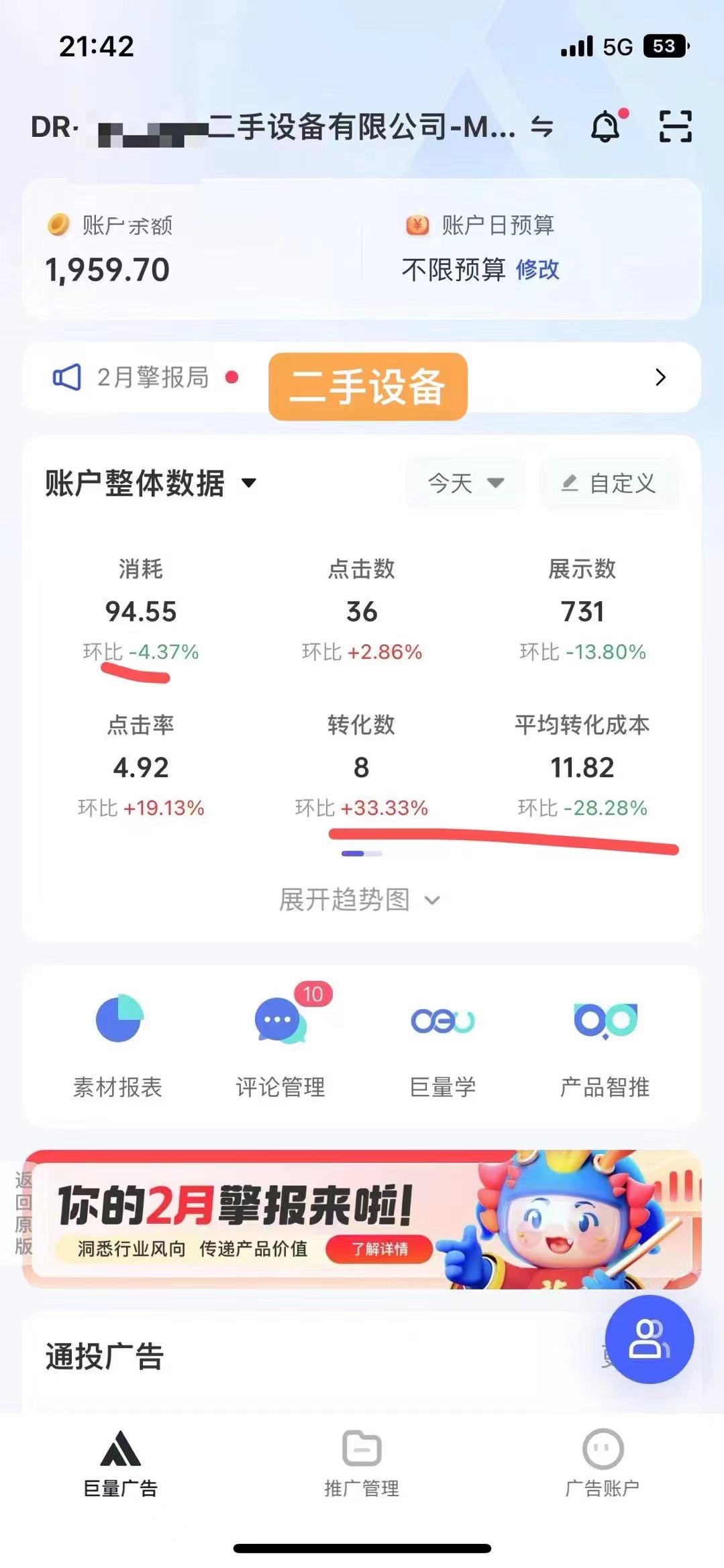Open the floating customer service button
The width and height of the screenshot is (724, 1568).
click(649, 1339)
